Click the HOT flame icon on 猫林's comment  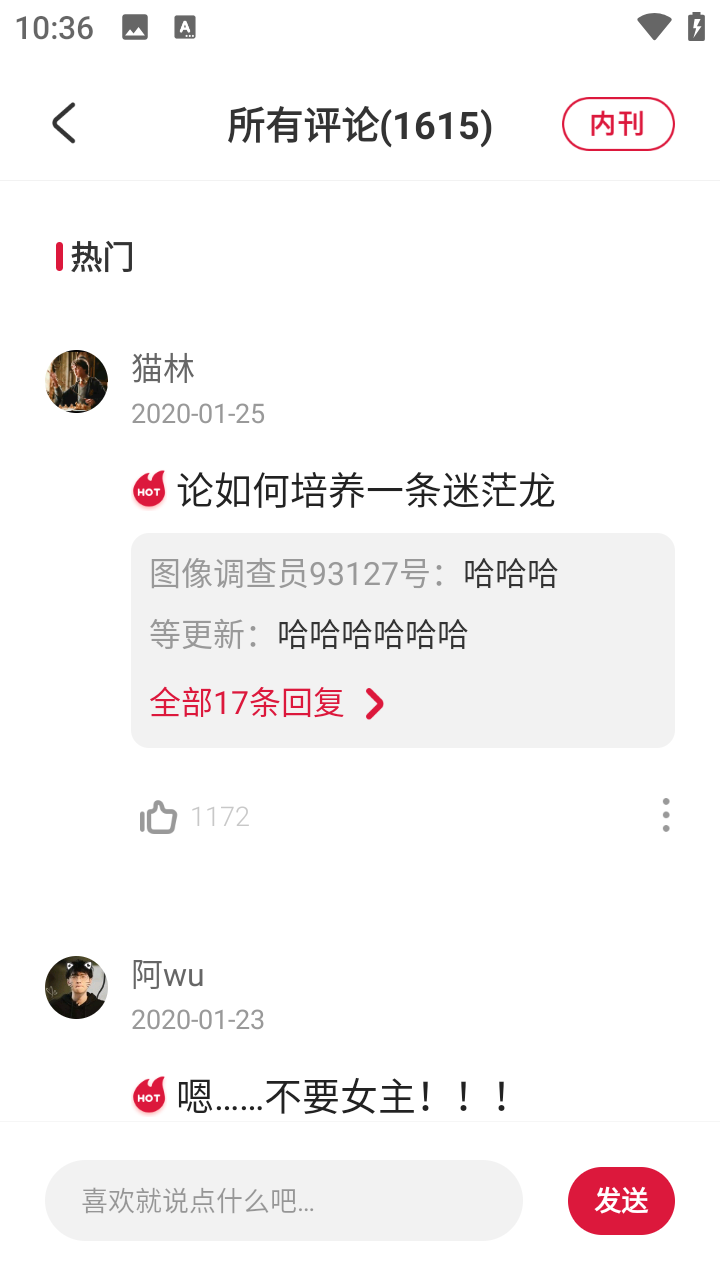[148, 490]
